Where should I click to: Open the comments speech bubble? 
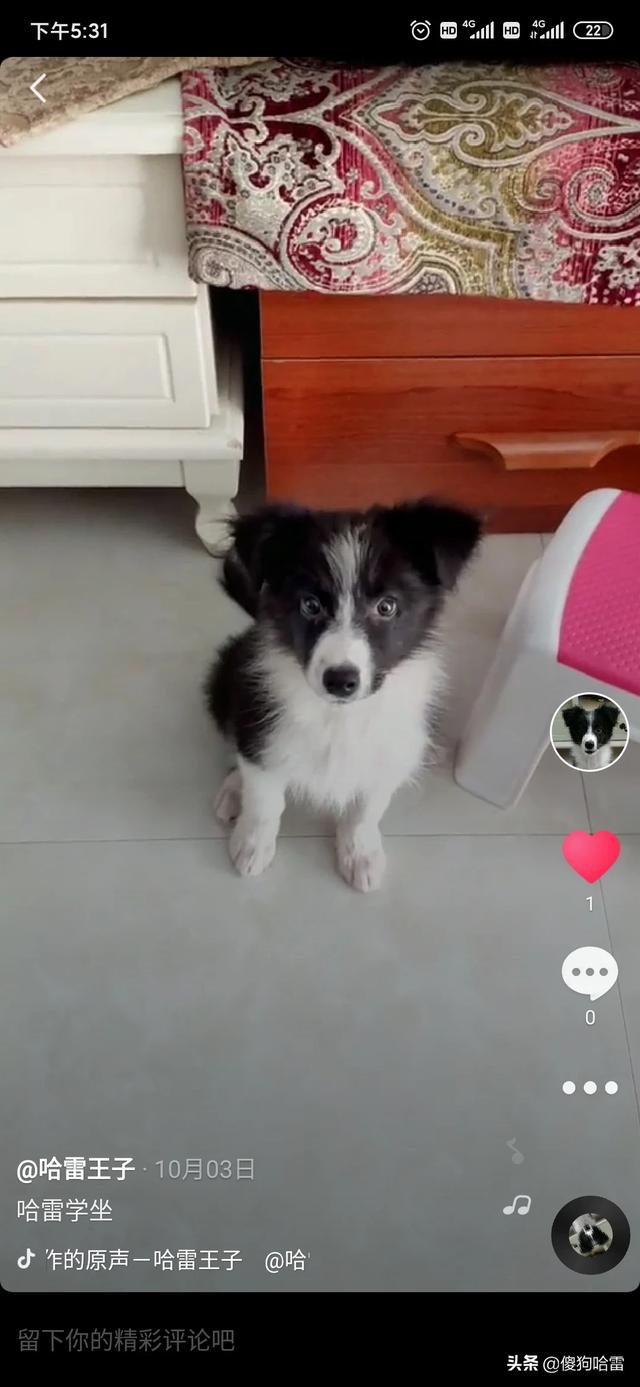pyautogui.click(x=589, y=973)
